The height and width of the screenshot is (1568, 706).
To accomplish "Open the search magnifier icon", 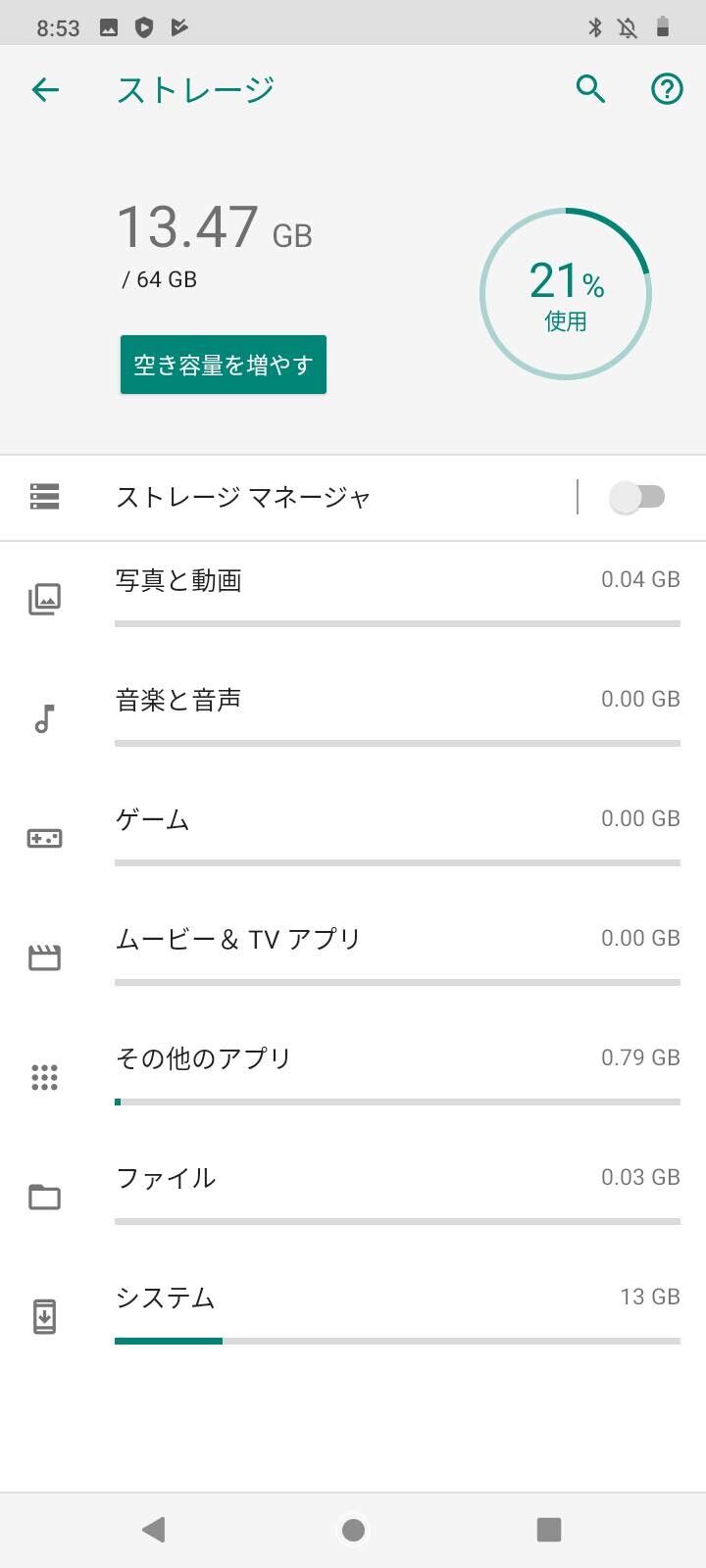I will [590, 89].
